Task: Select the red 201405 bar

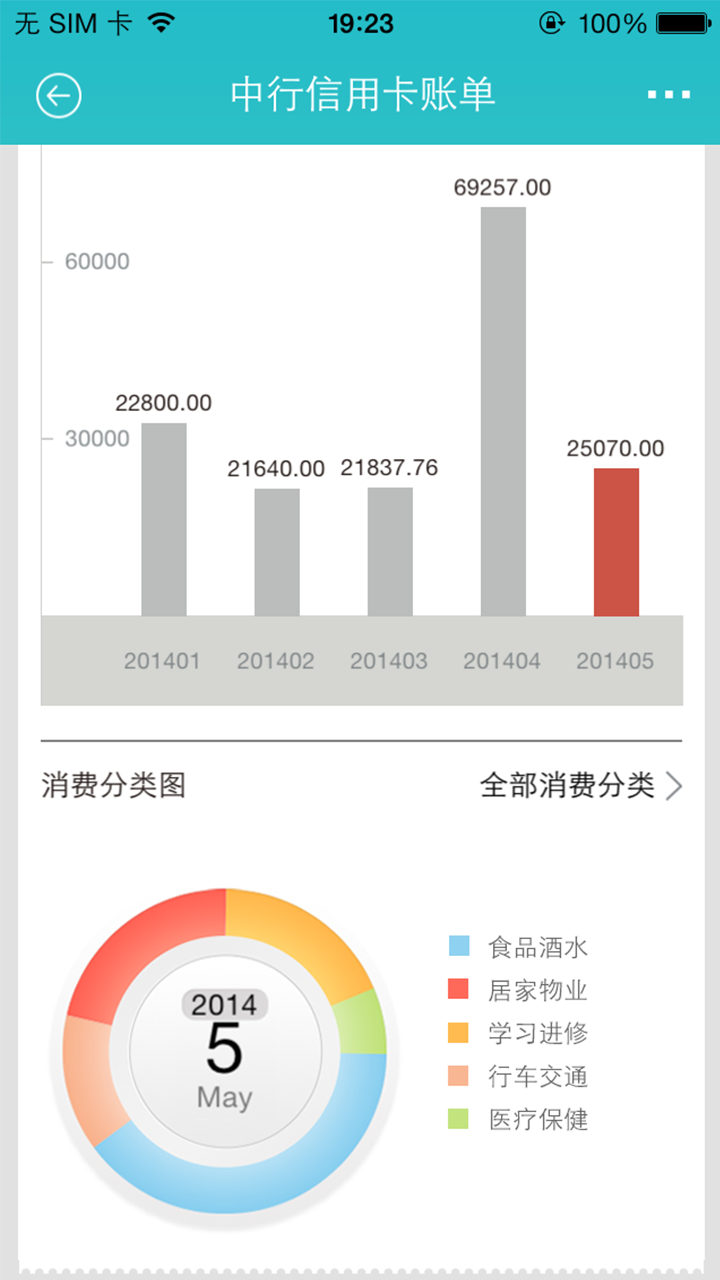Action: point(616,542)
